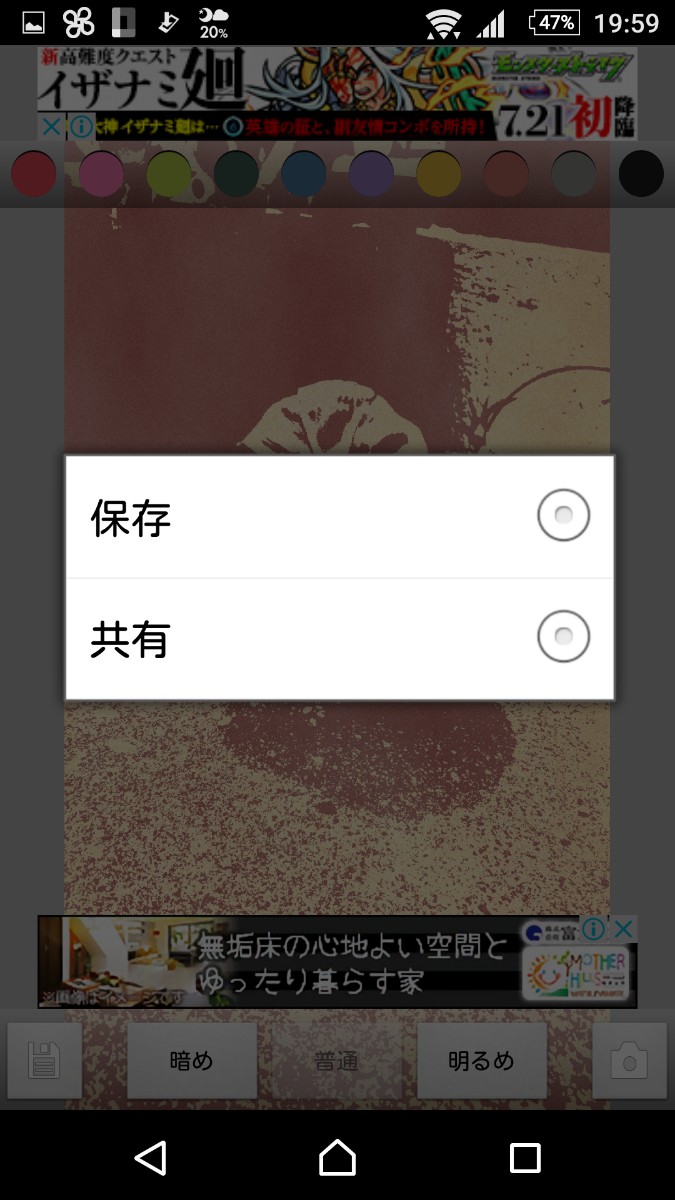Image resolution: width=675 pixels, height=1200 pixels.
Task: Pick the dark green color swatch
Action: (x=236, y=174)
